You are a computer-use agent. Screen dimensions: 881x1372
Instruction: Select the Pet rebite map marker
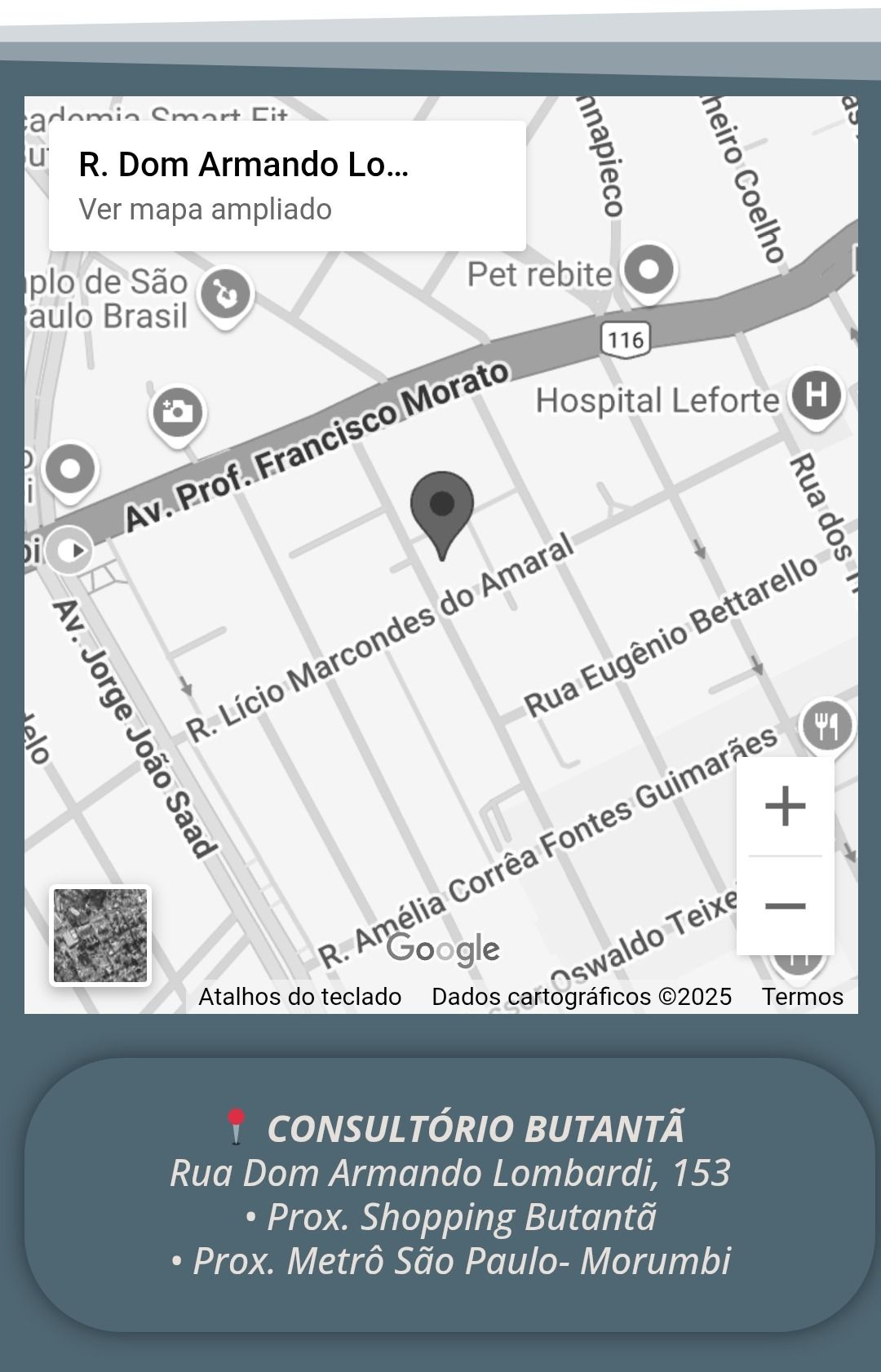pos(649,270)
